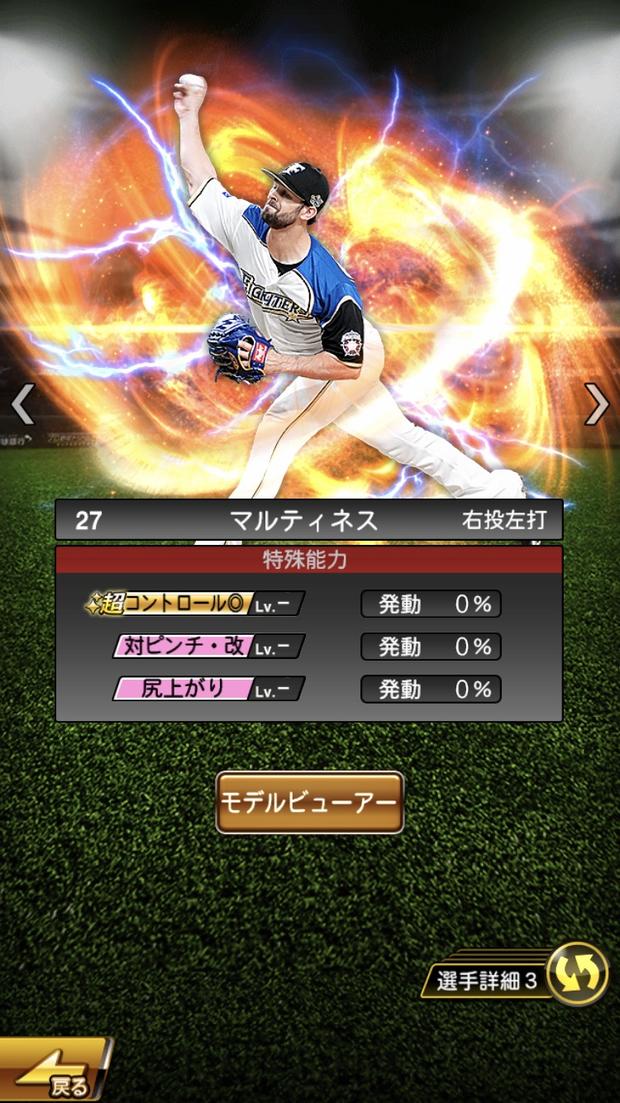This screenshot has width=620, height=1103.
Task: Open the モデルビューアー model viewer
Action: [x=309, y=802]
